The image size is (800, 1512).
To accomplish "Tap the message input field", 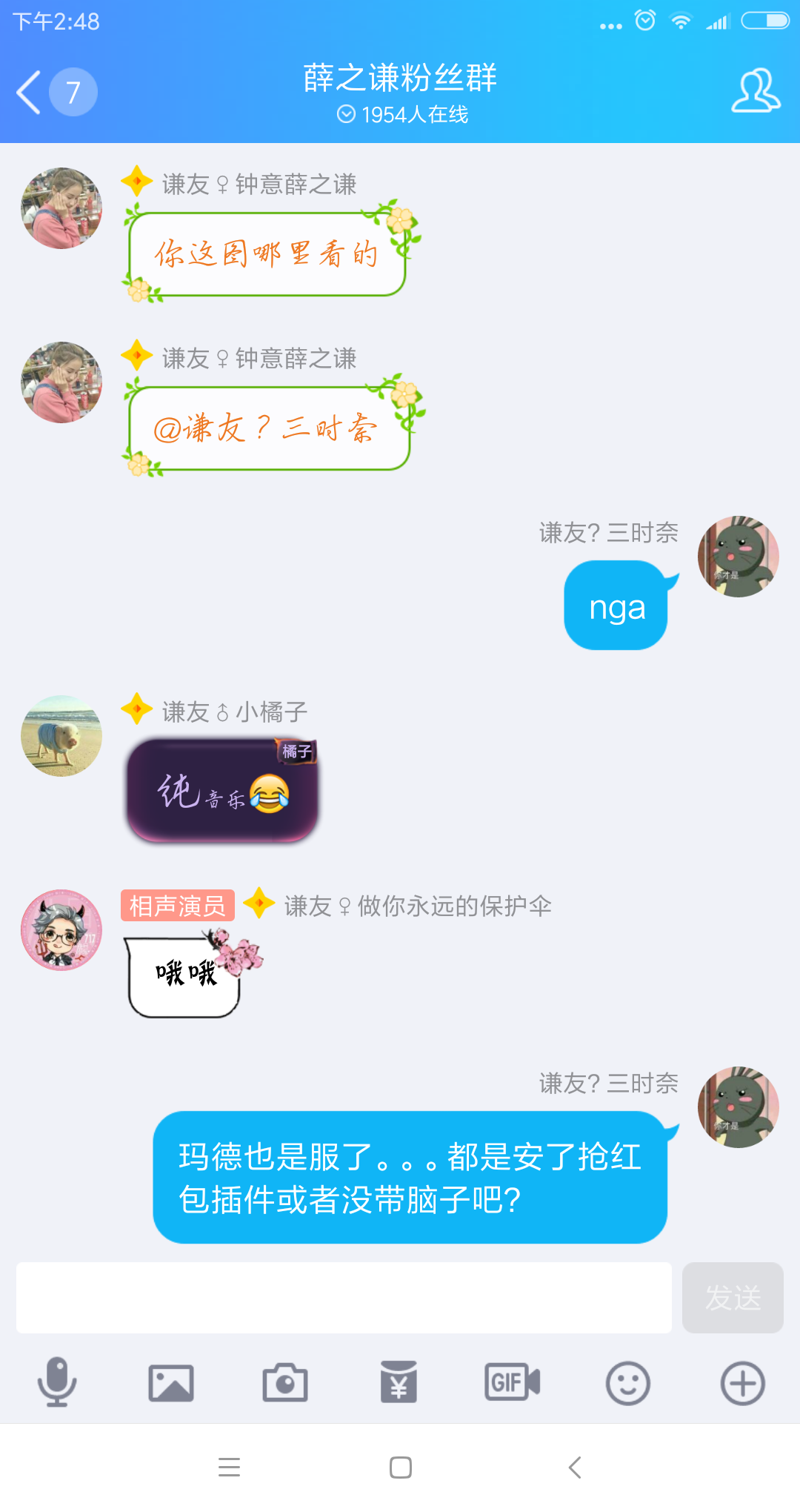I will click(x=344, y=1297).
